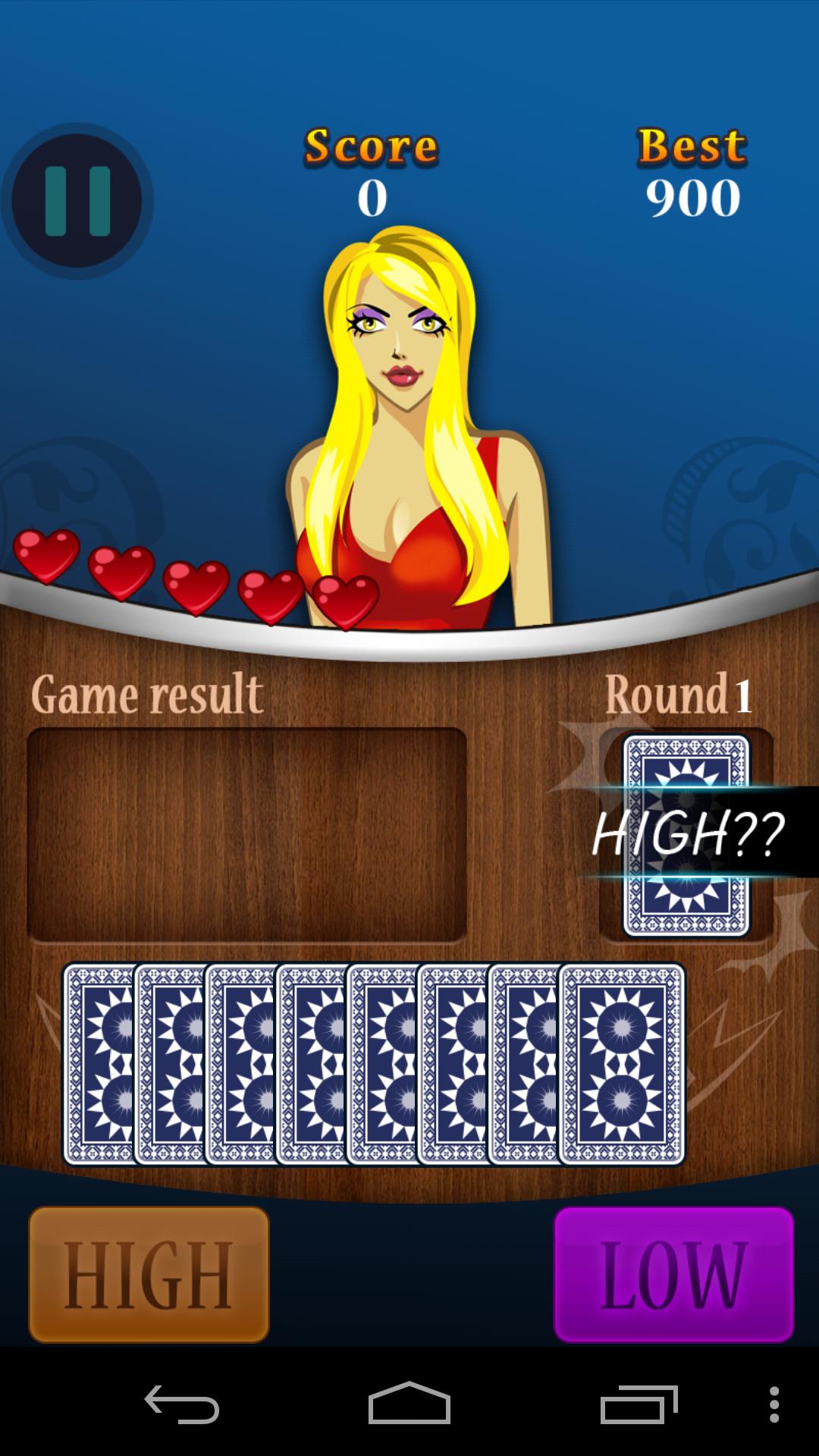The height and width of the screenshot is (1456, 819).
Task: Guess LOW for the next card
Action: click(x=673, y=1275)
